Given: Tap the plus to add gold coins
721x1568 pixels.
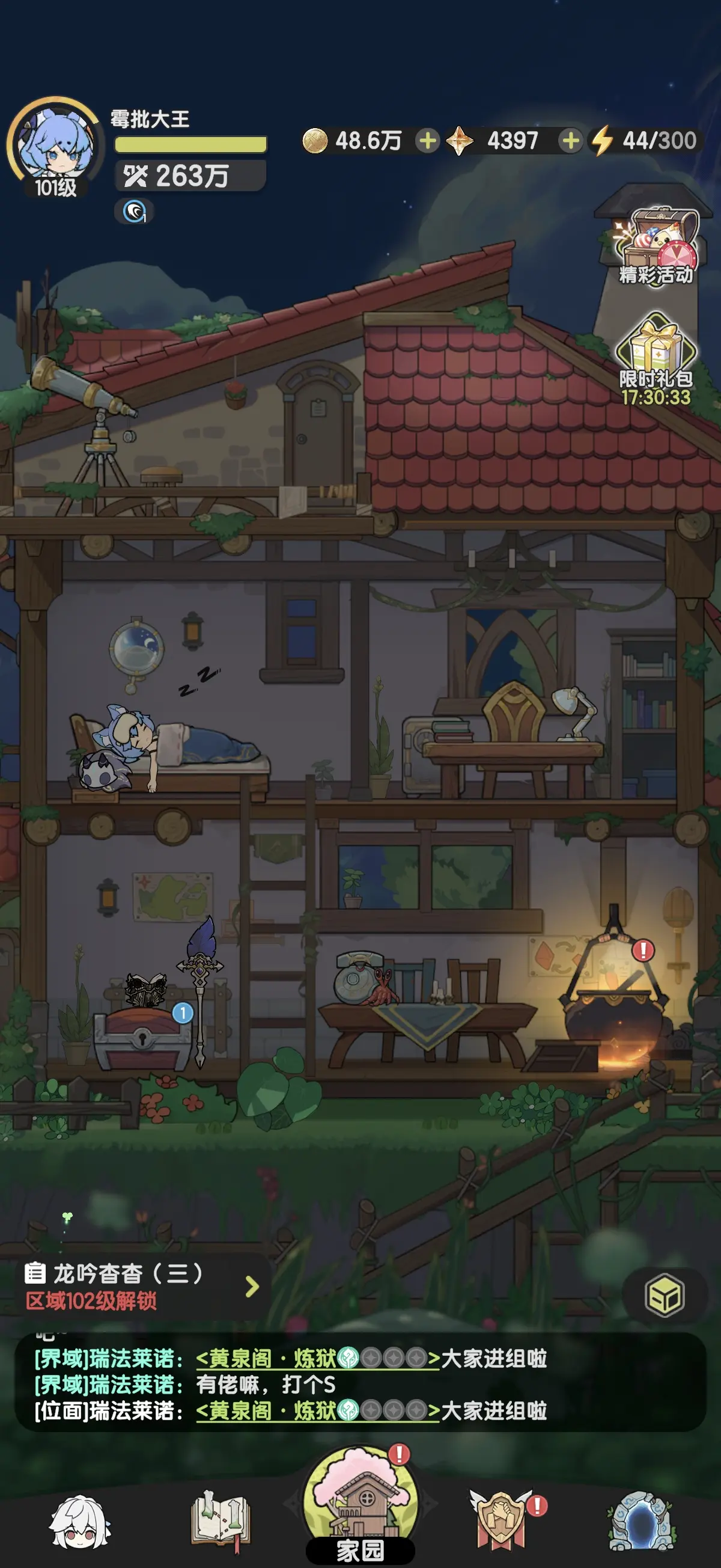Looking at the screenshot, I should point(428,141).
